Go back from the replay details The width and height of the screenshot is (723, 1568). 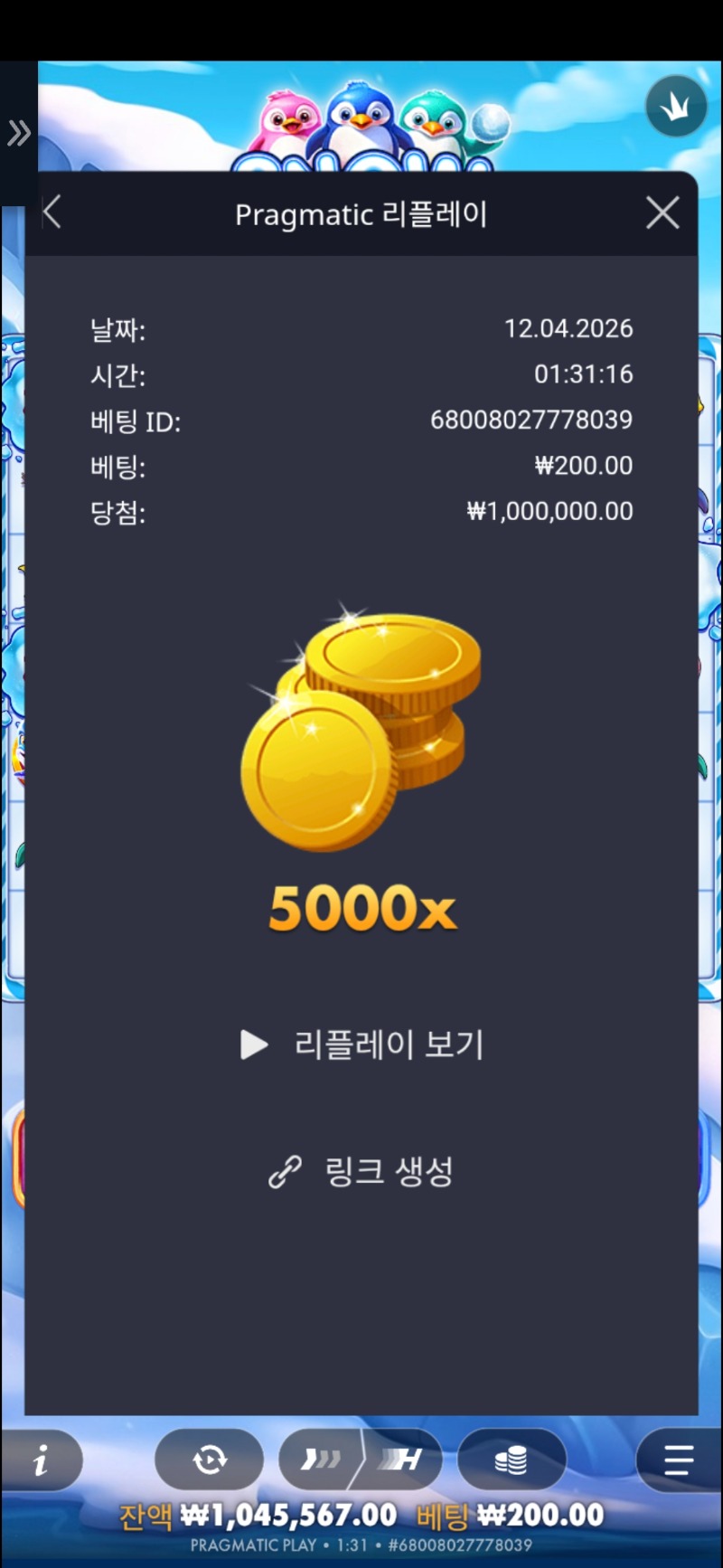(x=52, y=213)
